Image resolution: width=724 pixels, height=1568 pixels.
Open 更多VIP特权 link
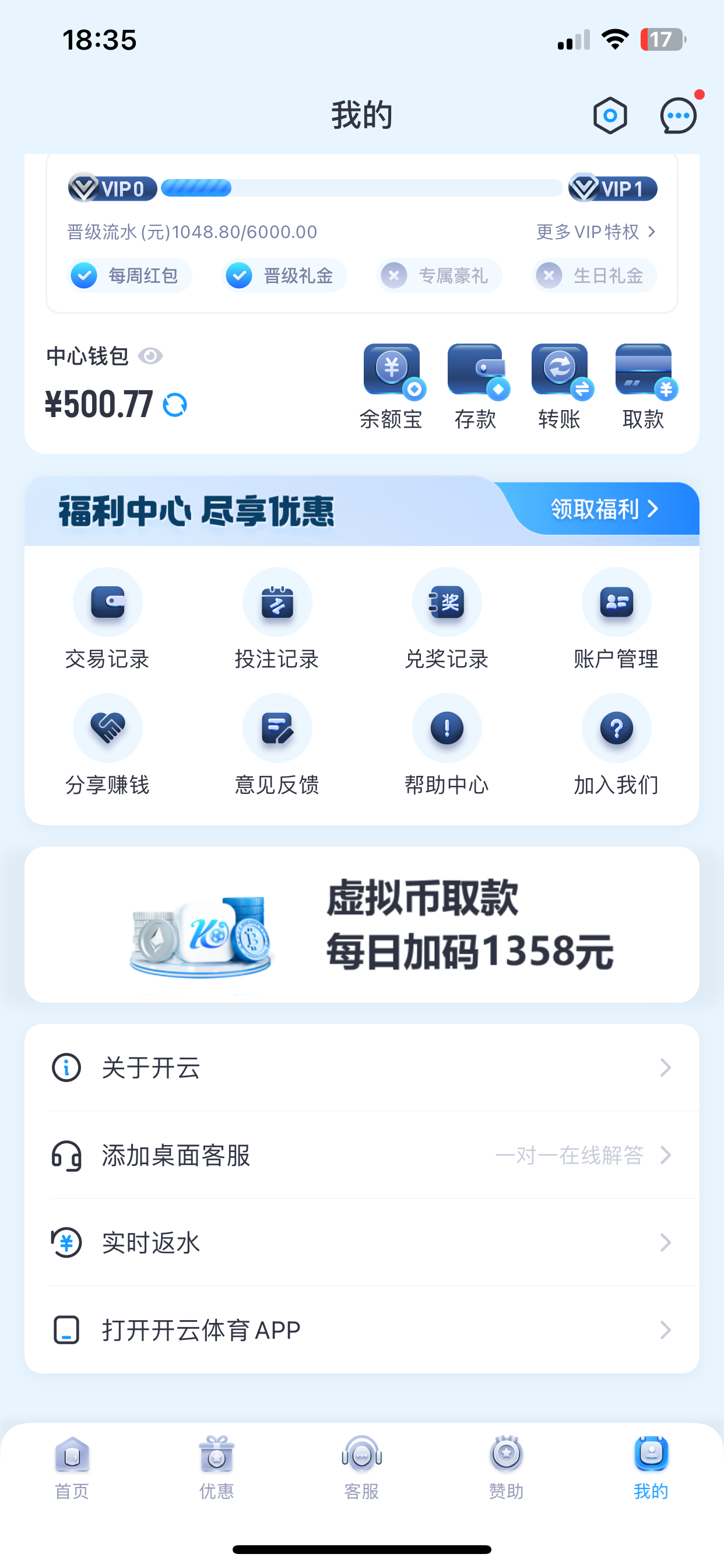point(595,232)
